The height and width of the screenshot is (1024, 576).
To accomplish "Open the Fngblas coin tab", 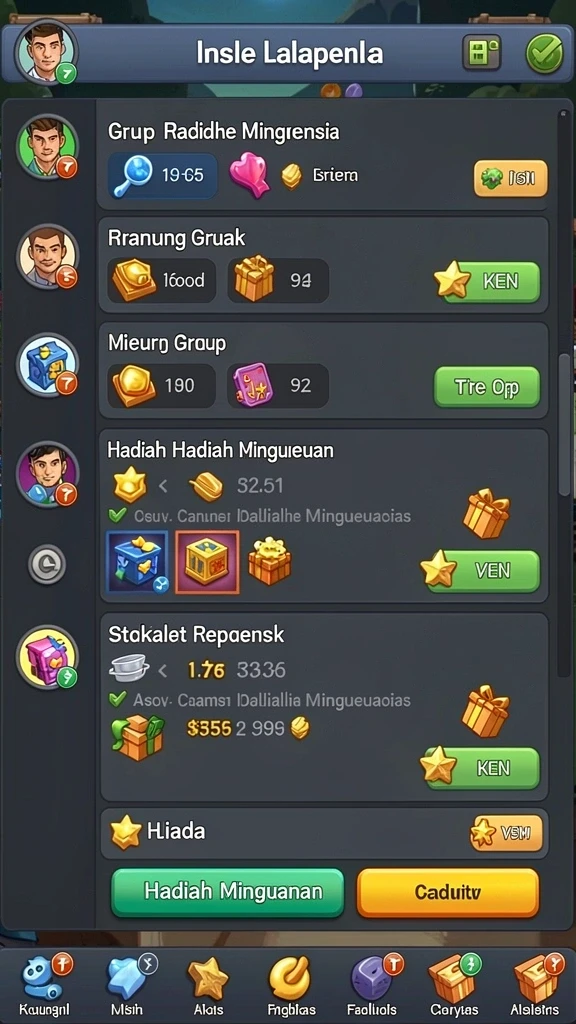I will pos(290,986).
